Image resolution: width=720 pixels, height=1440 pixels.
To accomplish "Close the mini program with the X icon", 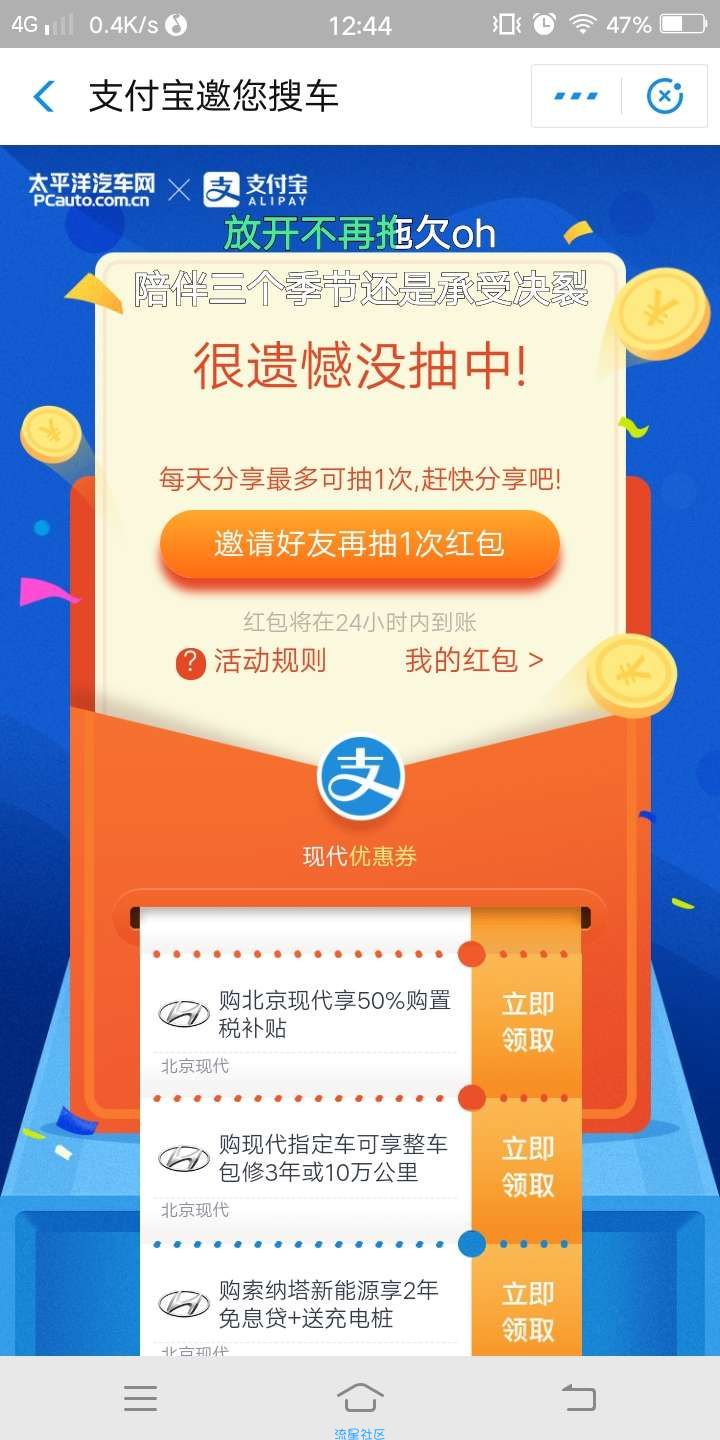I will [x=664, y=97].
